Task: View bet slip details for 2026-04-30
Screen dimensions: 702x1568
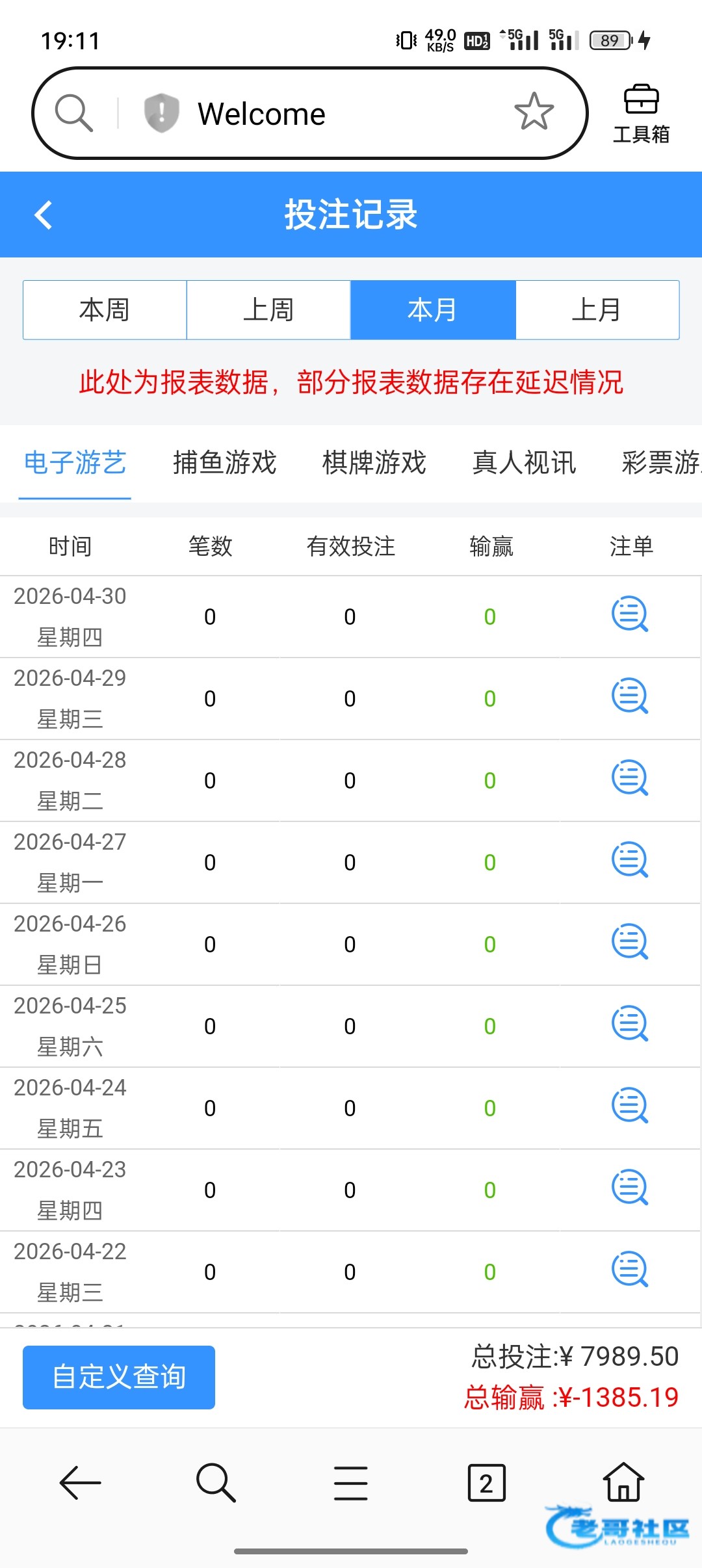Action: [629, 614]
